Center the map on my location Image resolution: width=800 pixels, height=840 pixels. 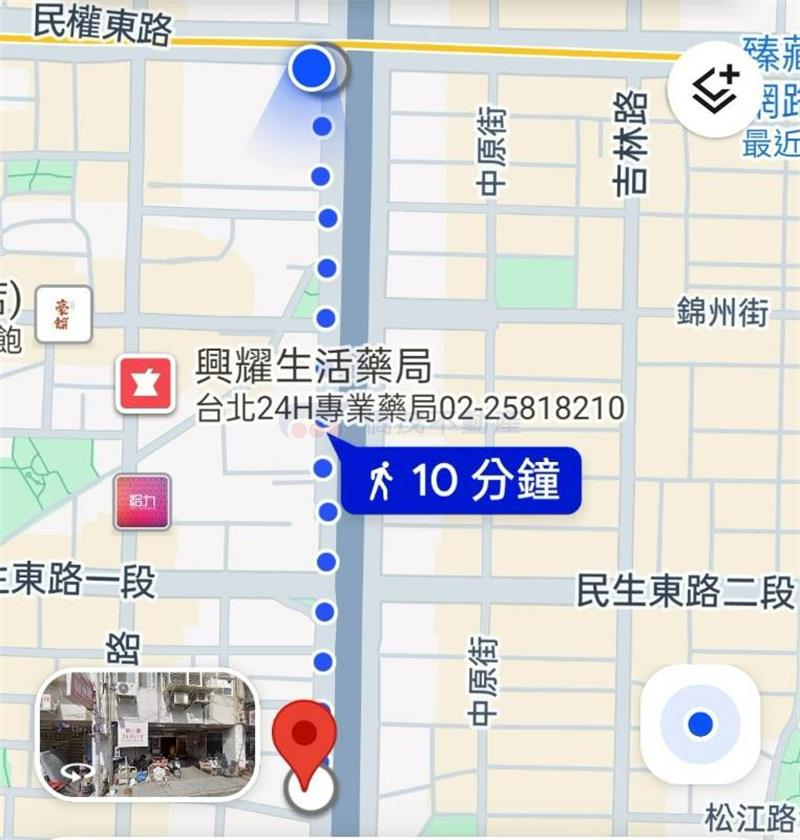coord(700,724)
